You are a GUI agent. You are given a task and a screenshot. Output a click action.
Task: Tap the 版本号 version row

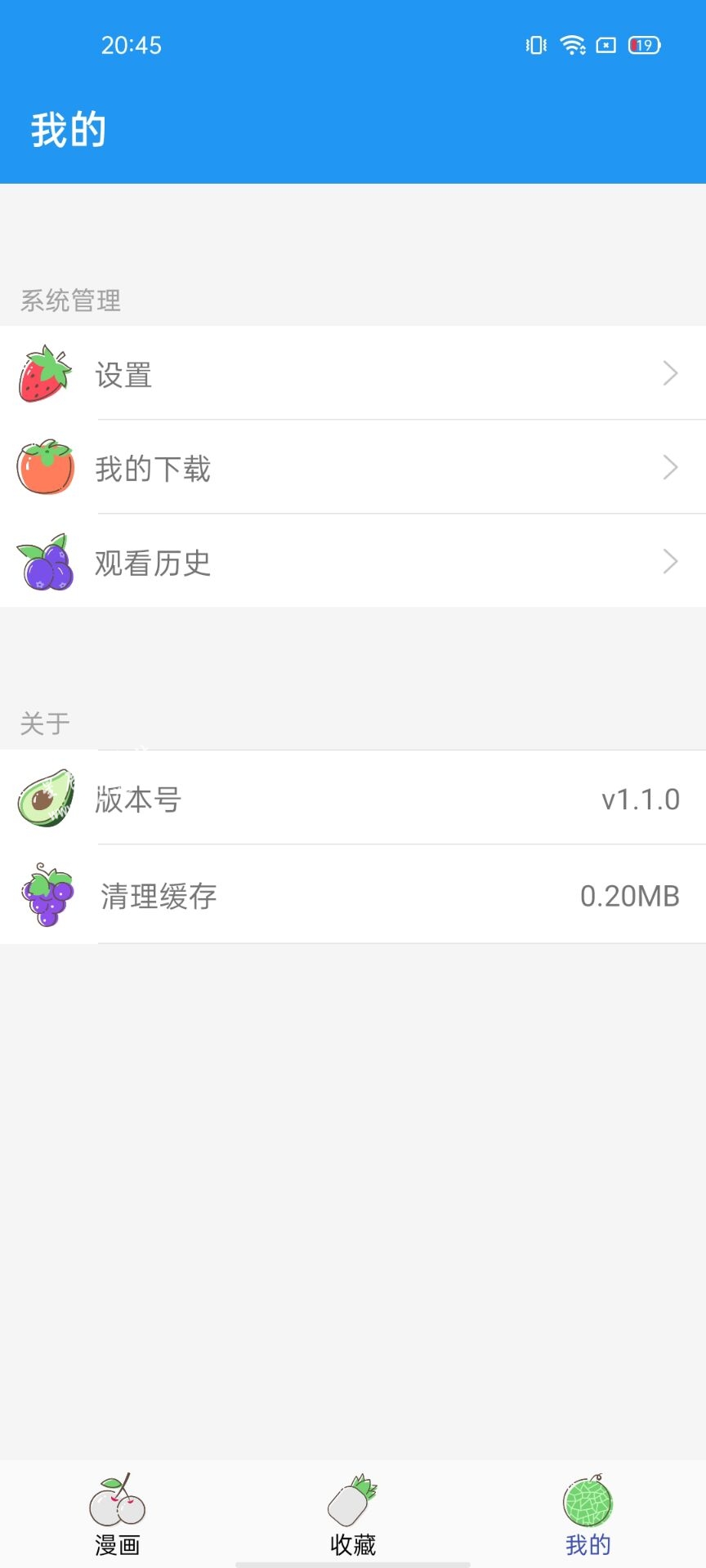pos(353,799)
